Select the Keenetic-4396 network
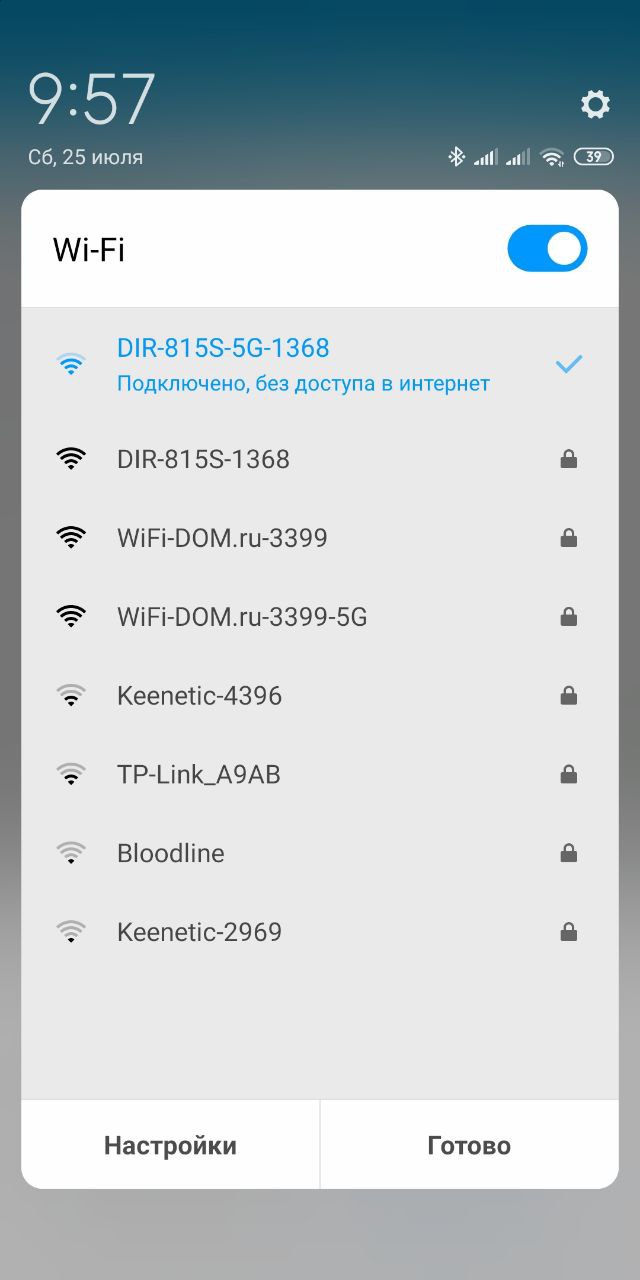The image size is (640, 1280). click(320, 695)
